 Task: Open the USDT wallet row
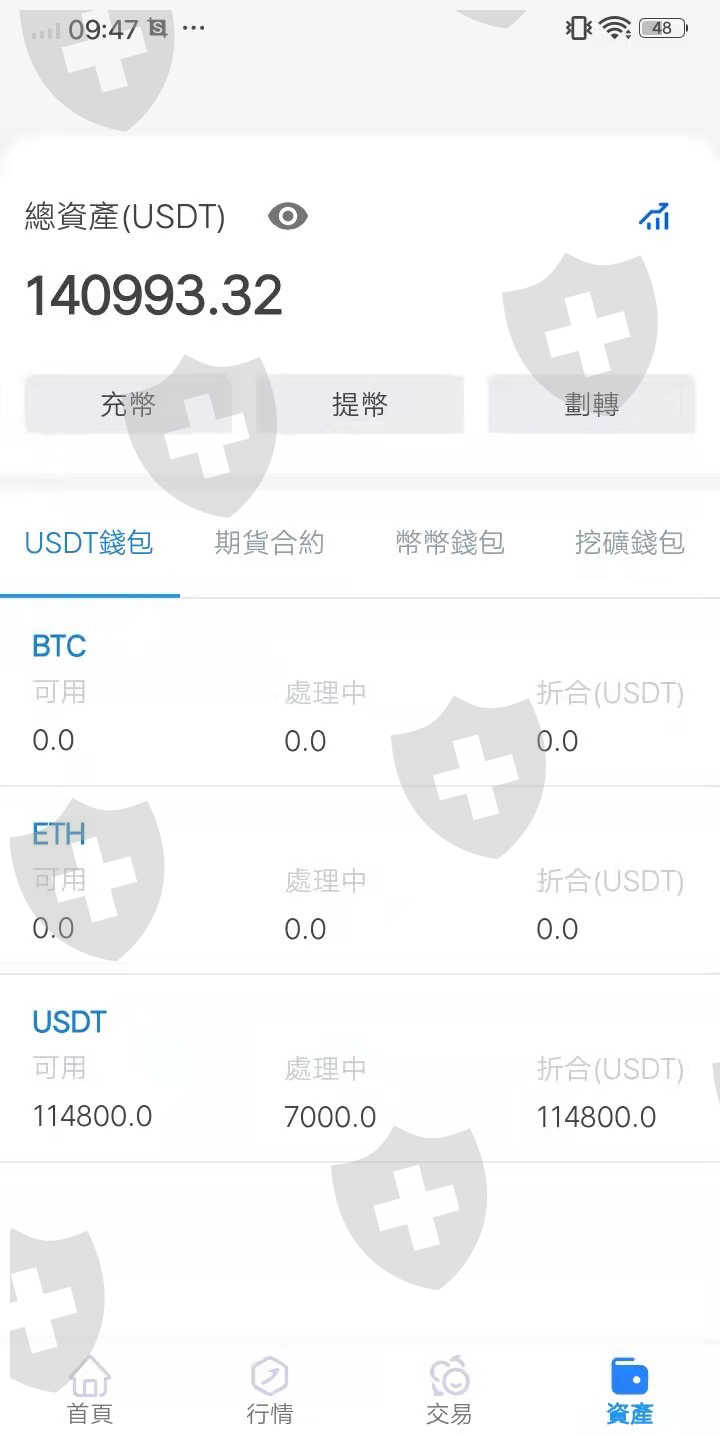(360, 1070)
